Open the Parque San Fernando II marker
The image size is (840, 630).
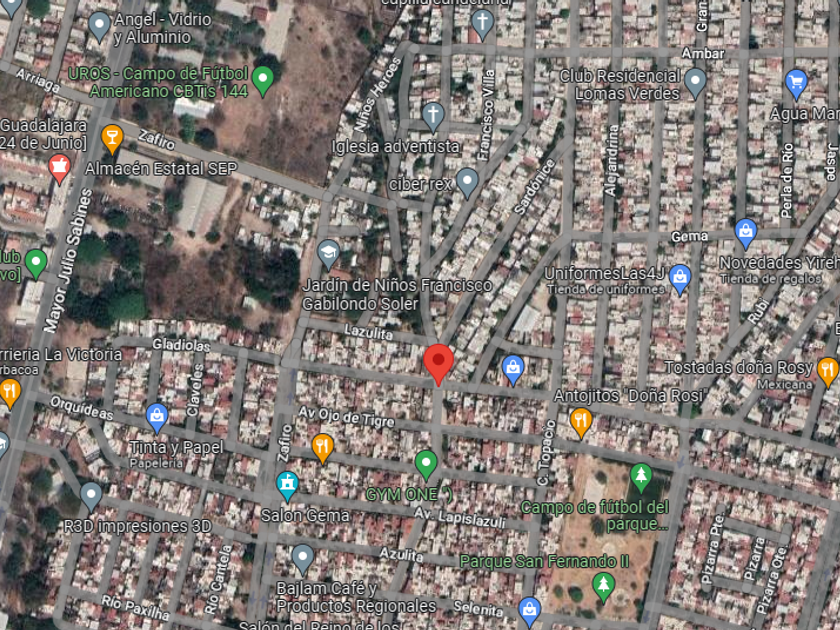pos(602,585)
